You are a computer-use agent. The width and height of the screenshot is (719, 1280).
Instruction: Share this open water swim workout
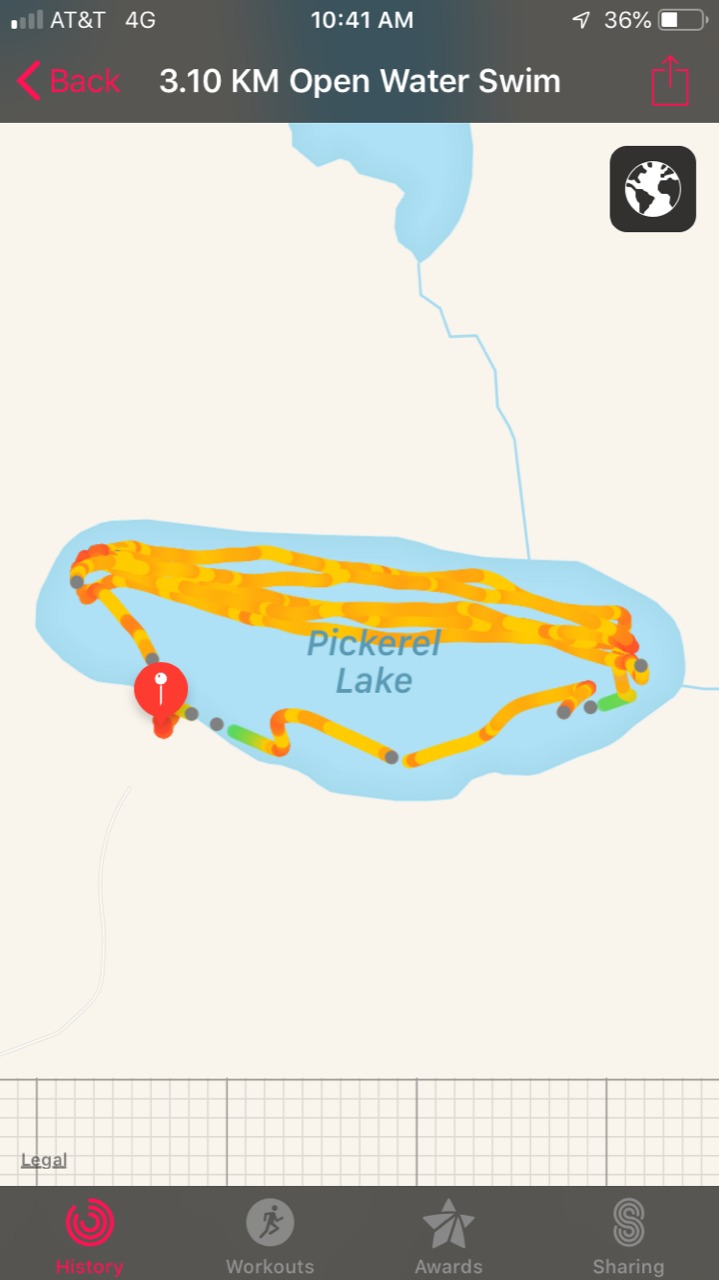point(670,81)
